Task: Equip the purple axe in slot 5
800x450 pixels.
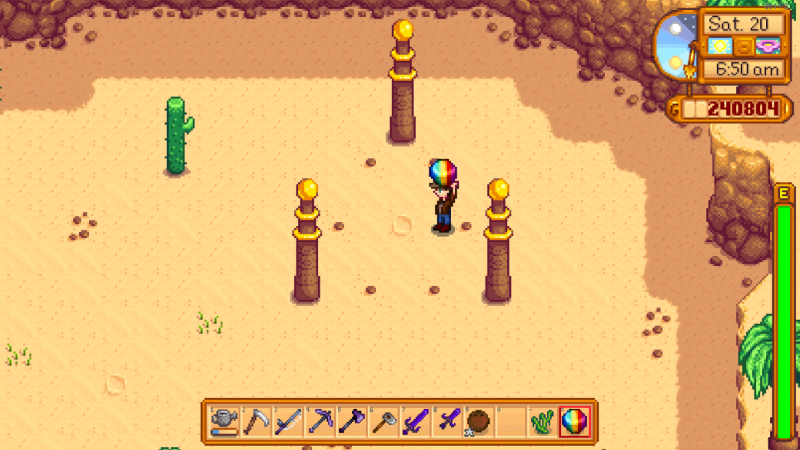Action: tap(351, 421)
